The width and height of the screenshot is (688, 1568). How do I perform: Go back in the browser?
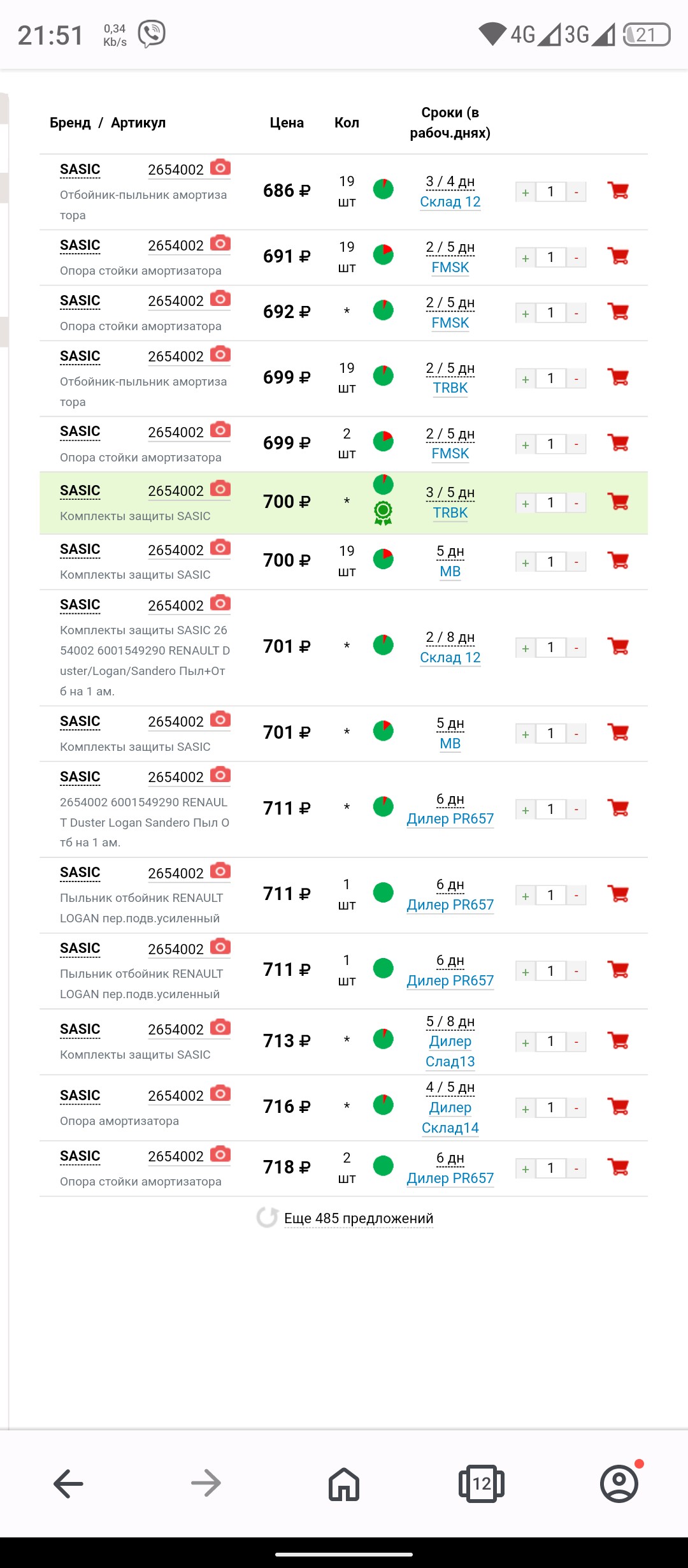[x=69, y=1483]
